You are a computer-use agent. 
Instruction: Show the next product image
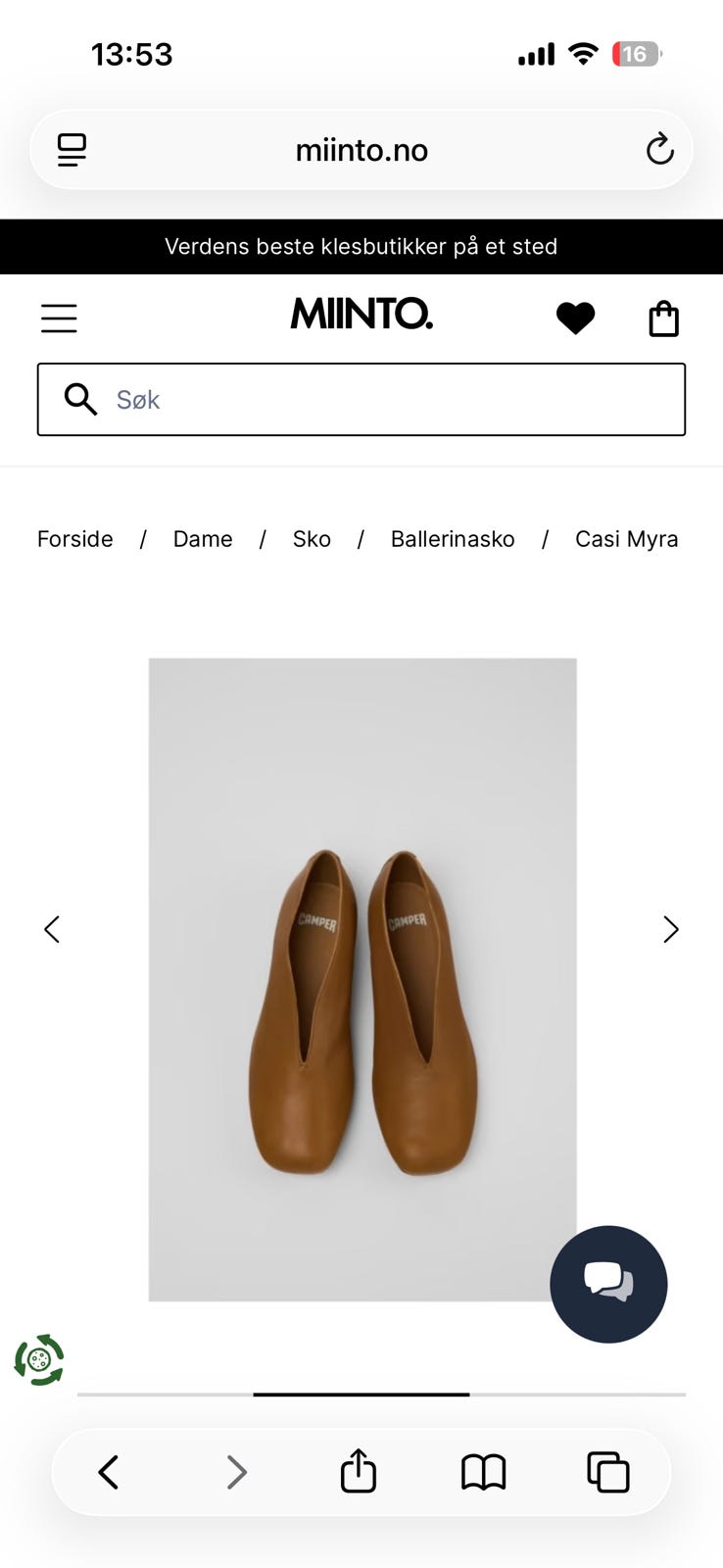click(x=671, y=929)
